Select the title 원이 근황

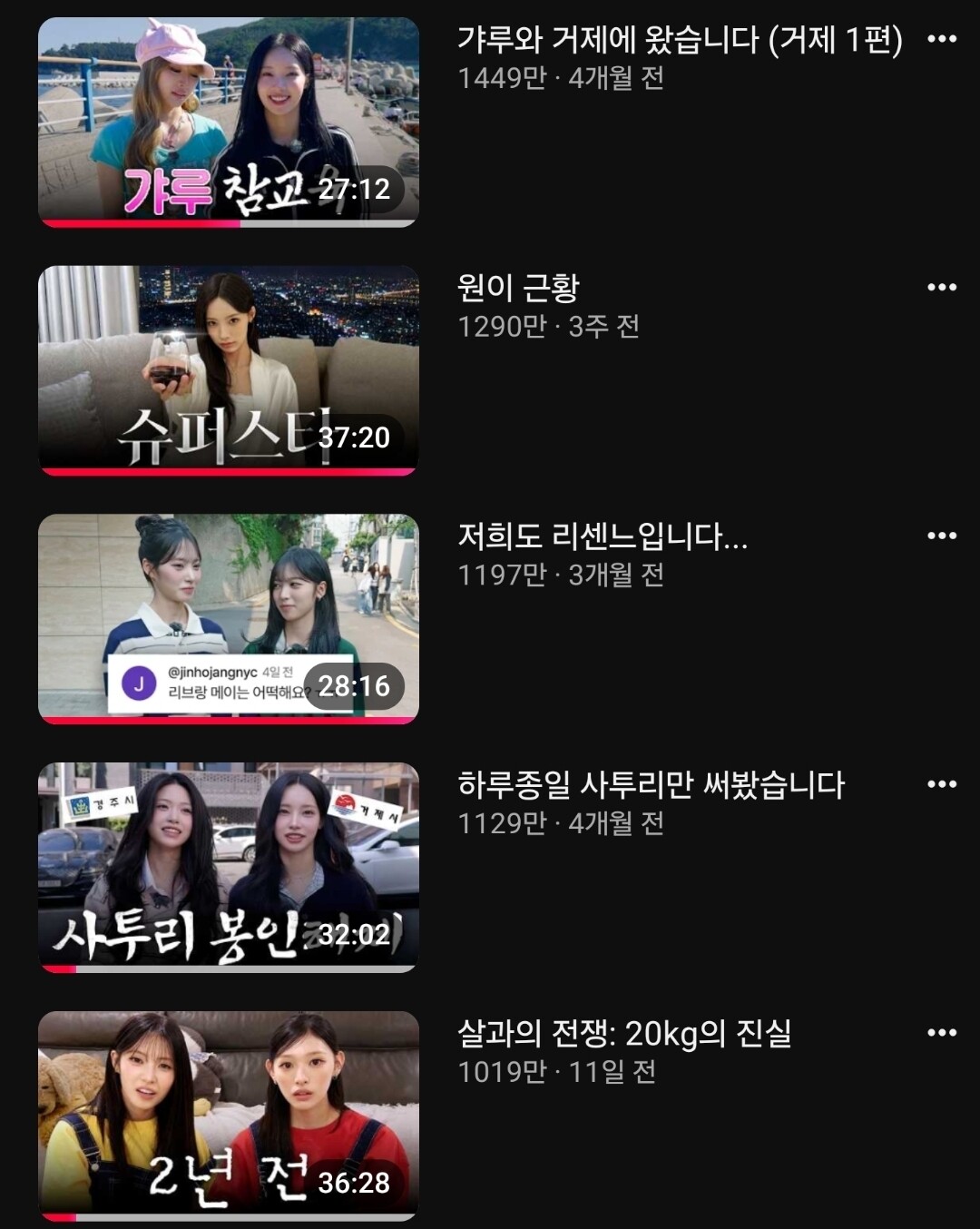pyautogui.click(x=518, y=288)
